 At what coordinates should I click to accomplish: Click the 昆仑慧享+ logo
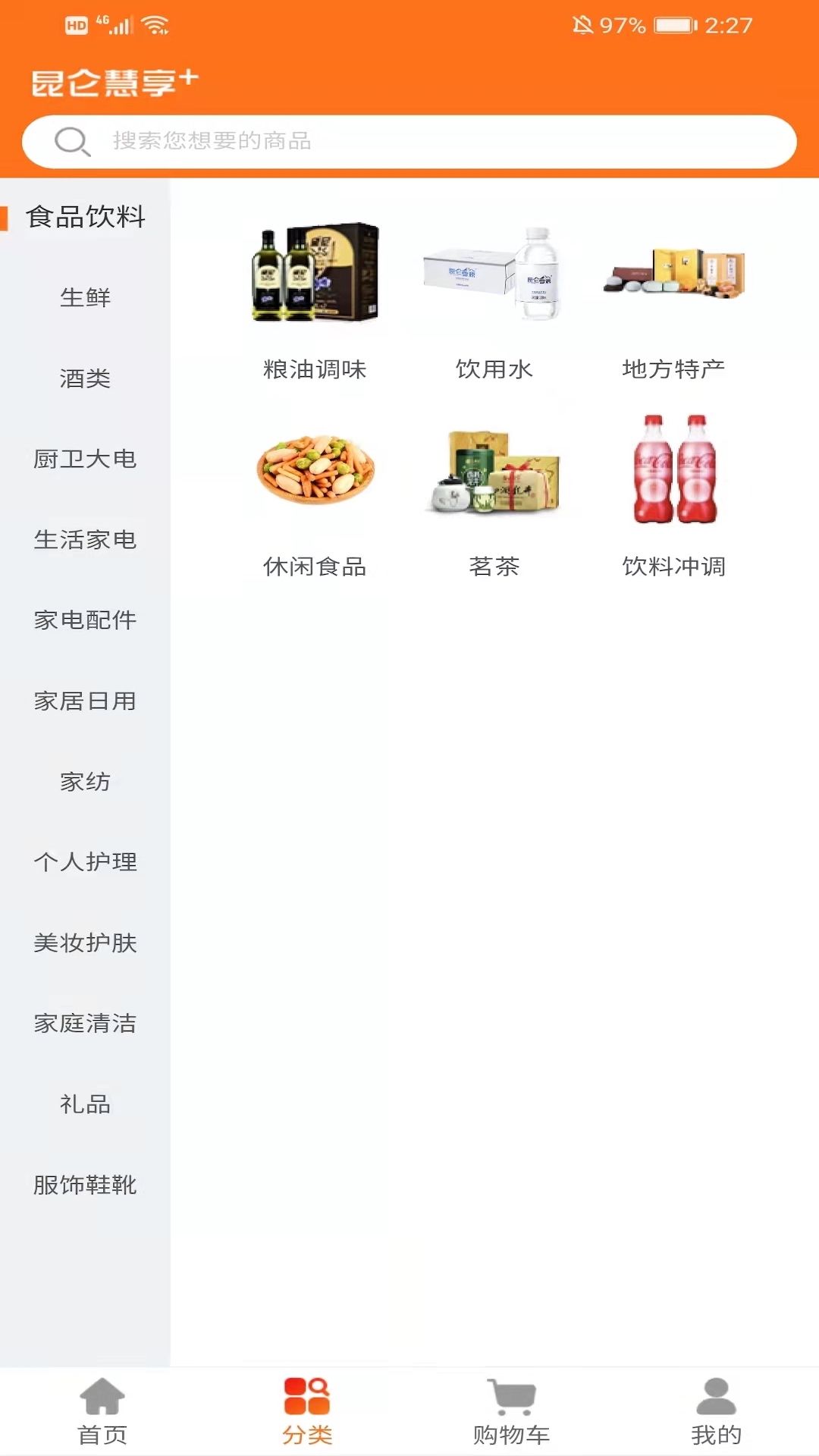[112, 82]
